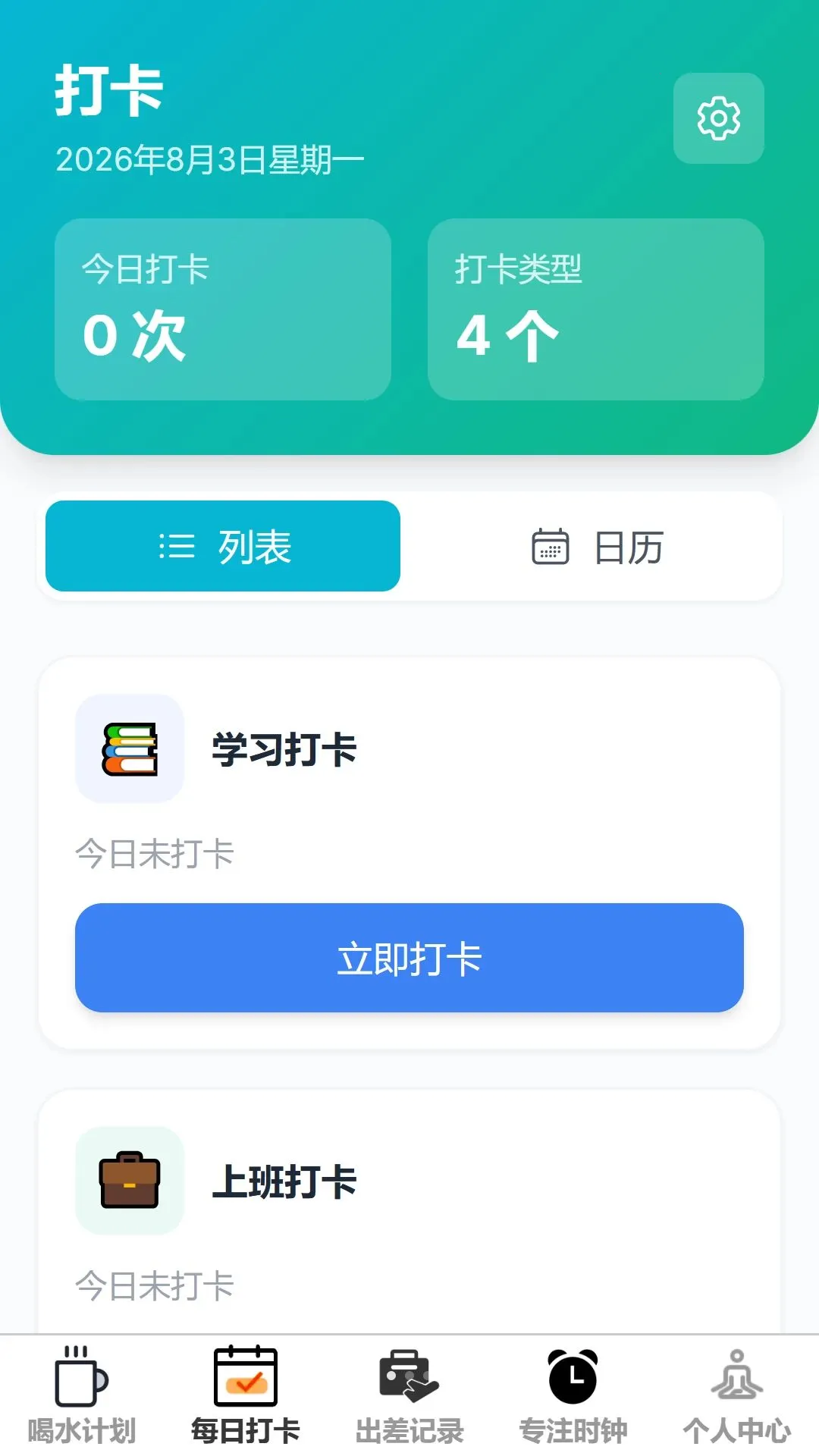Go to the 喝水计划 tab
Screen dimensions: 819x1456
[82, 1396]
